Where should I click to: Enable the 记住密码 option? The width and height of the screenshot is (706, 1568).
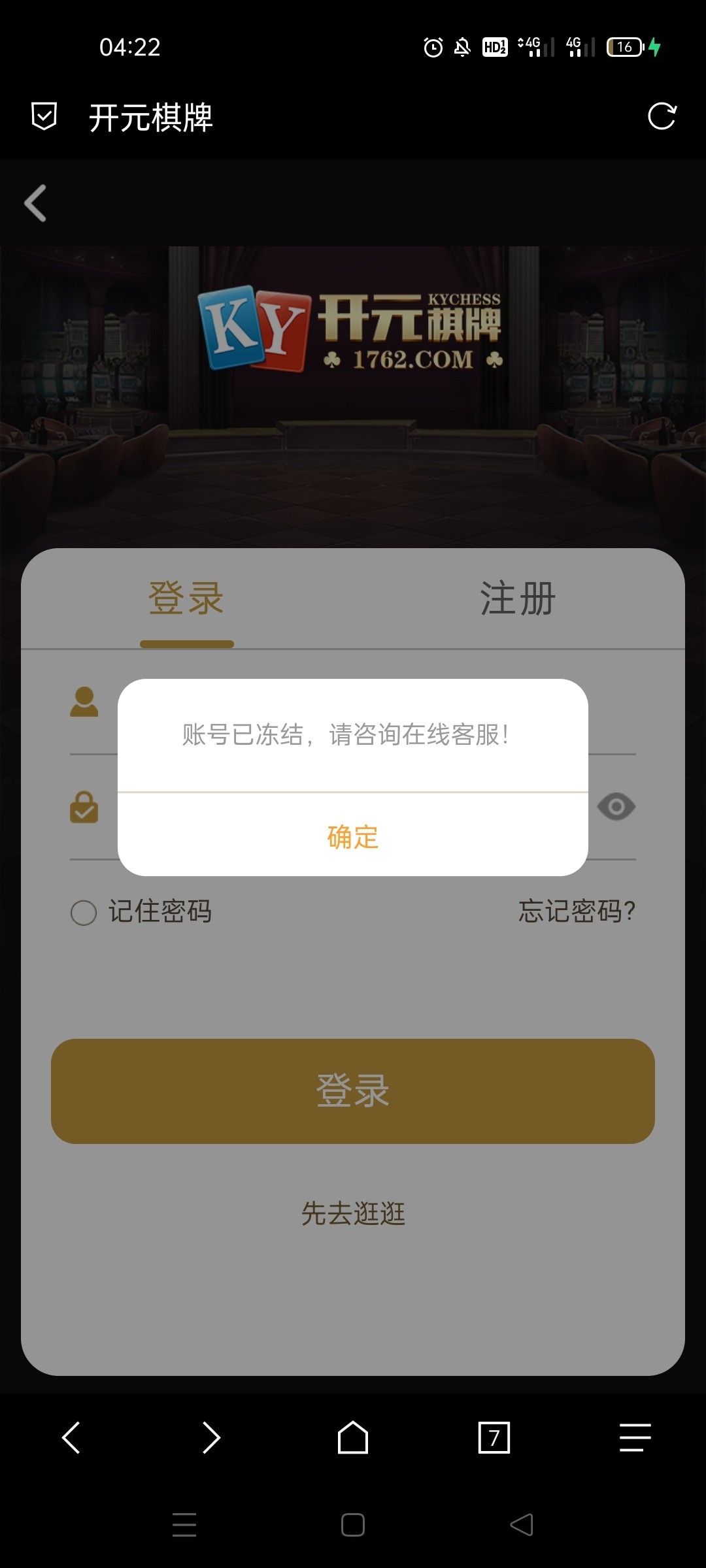[x=84, y=912]
